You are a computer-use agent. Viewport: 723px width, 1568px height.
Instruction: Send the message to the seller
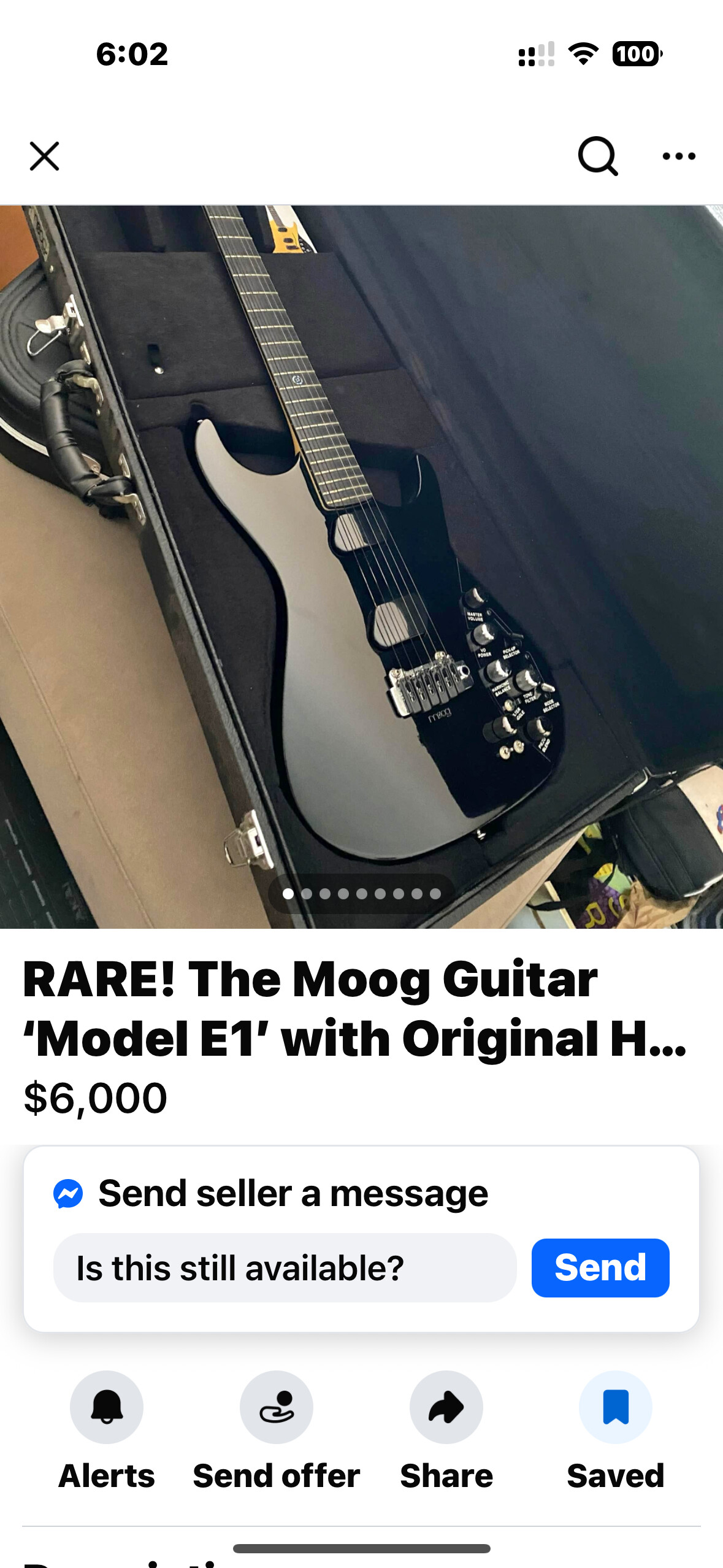pyautogui.click(x=600, y=1268)
